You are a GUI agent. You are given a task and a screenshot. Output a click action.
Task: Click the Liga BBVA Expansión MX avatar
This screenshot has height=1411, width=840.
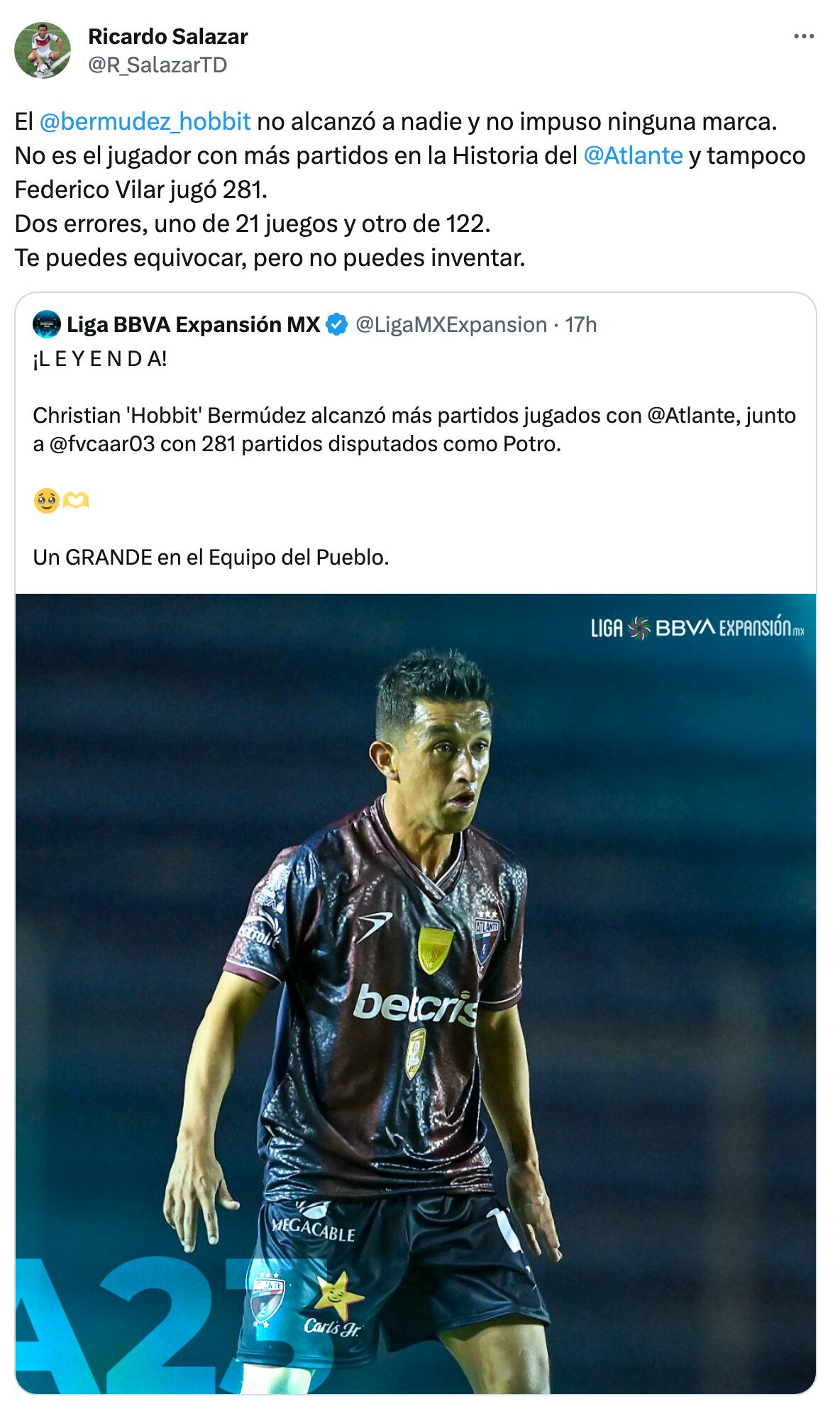pos(48,324)
